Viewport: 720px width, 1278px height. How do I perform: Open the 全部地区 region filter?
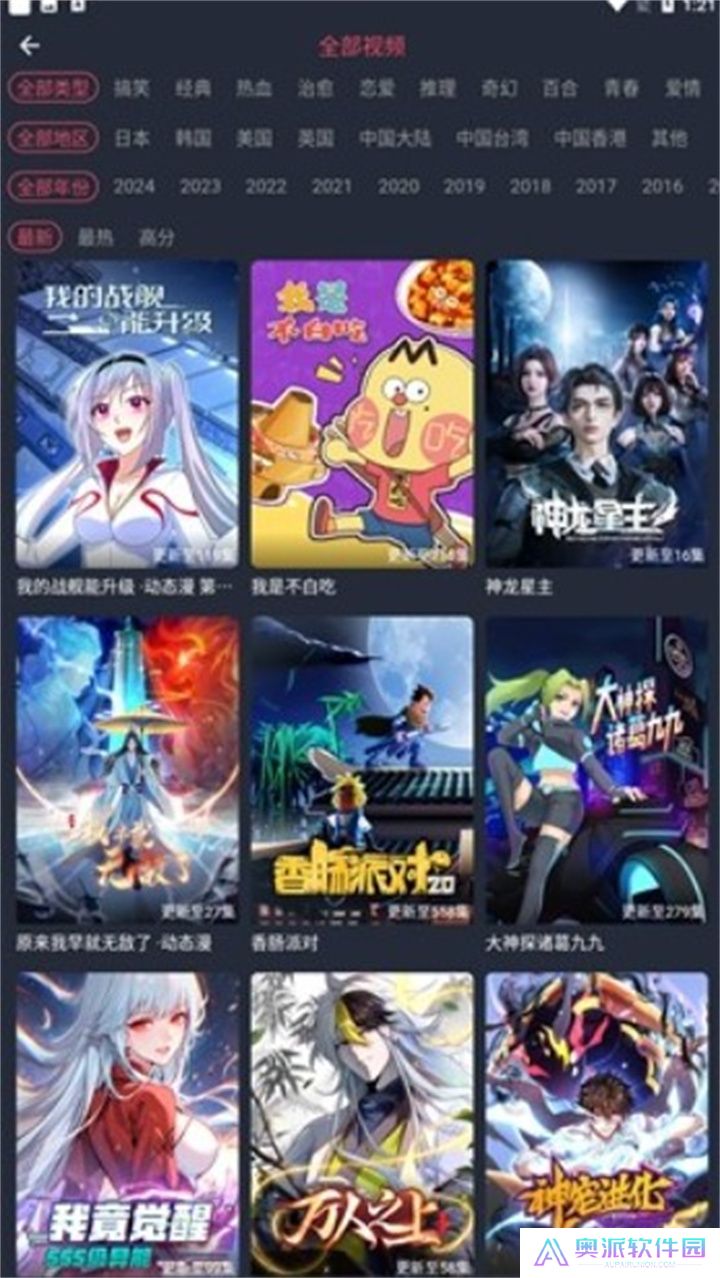point(51,137)
